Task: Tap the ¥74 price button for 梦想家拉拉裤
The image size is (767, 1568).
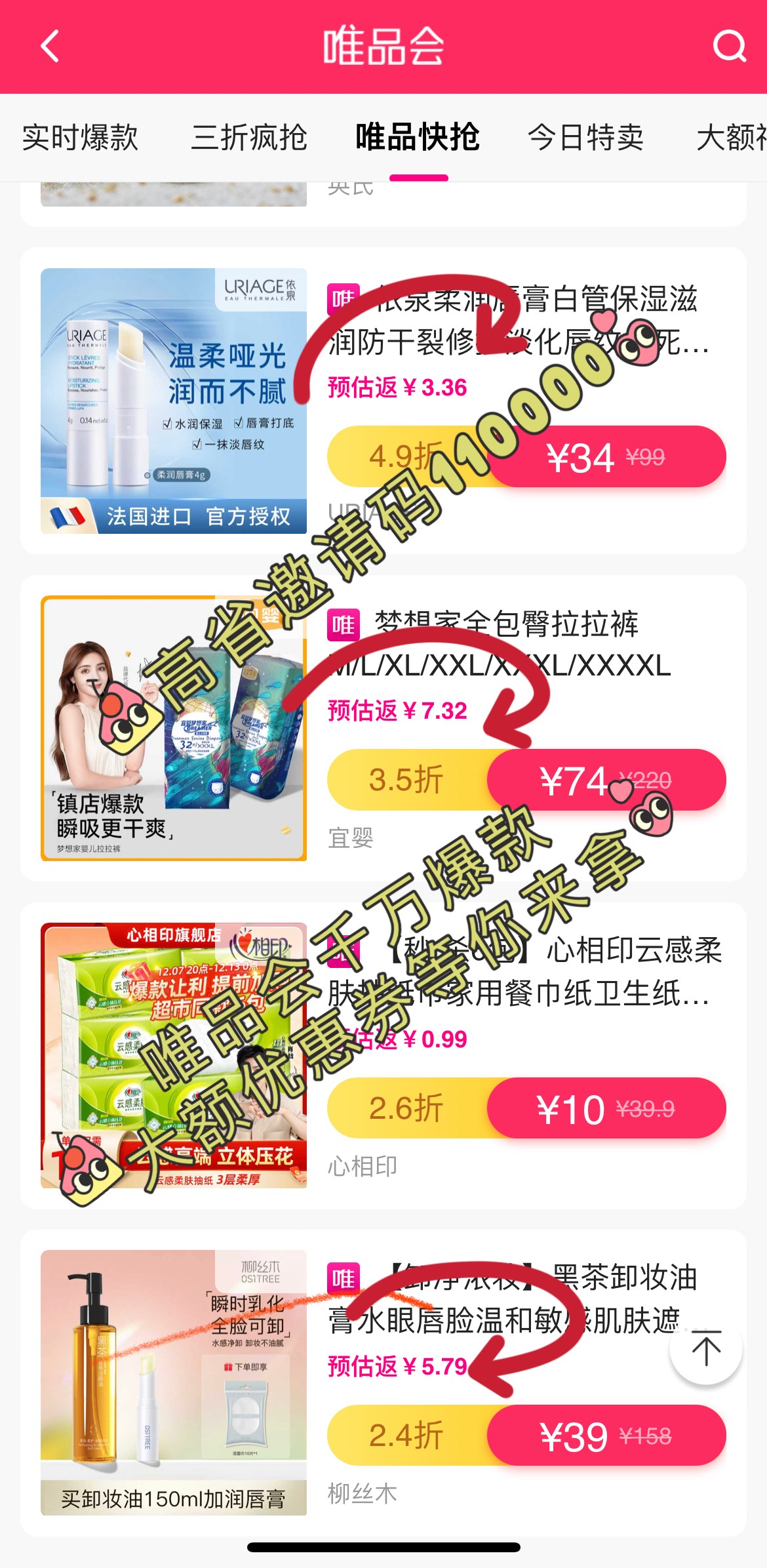Action: 606,780
